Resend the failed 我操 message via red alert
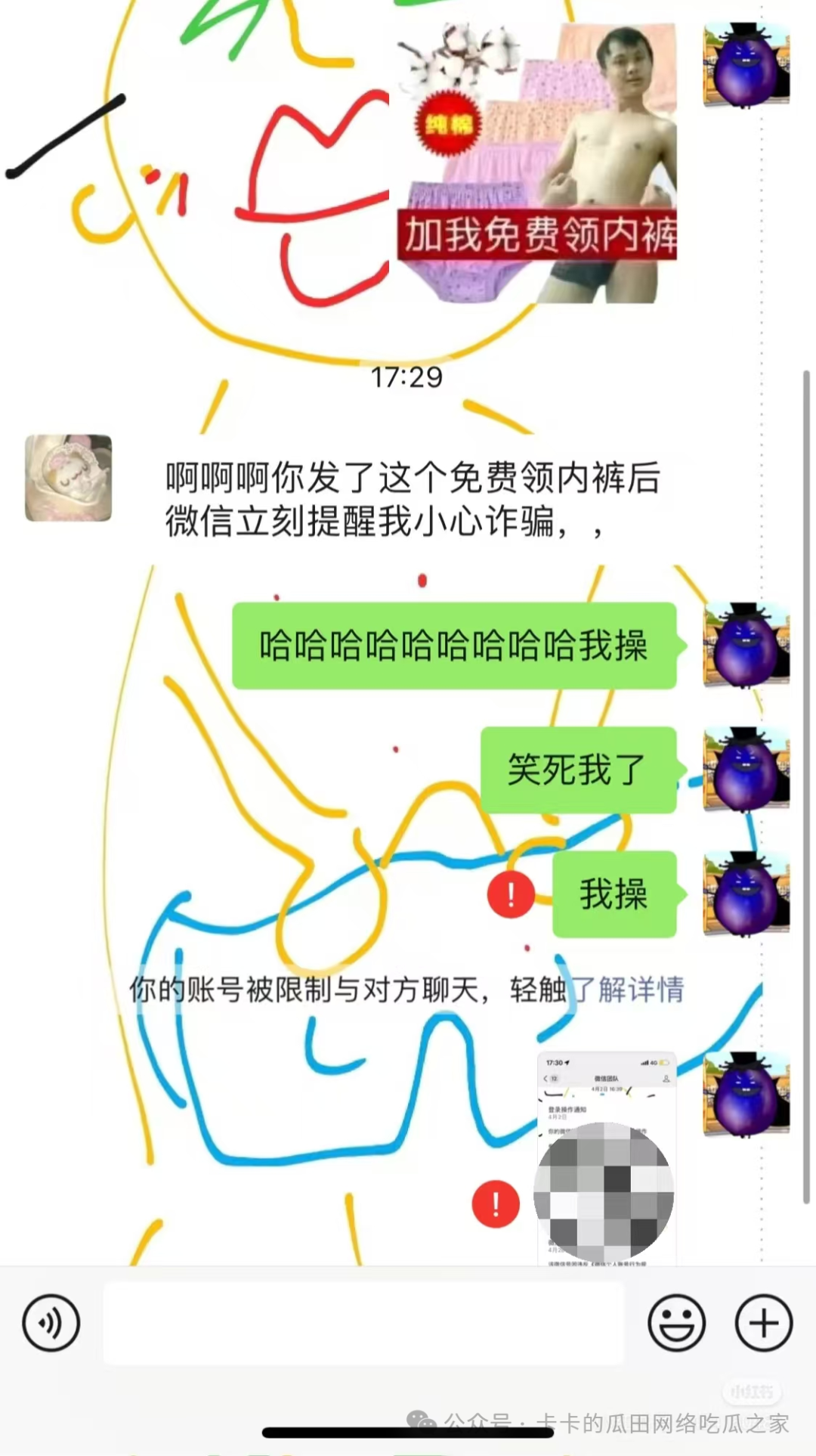Image resolution: width=816 pixels, height=1456 pixels. (x=511, y=894)
